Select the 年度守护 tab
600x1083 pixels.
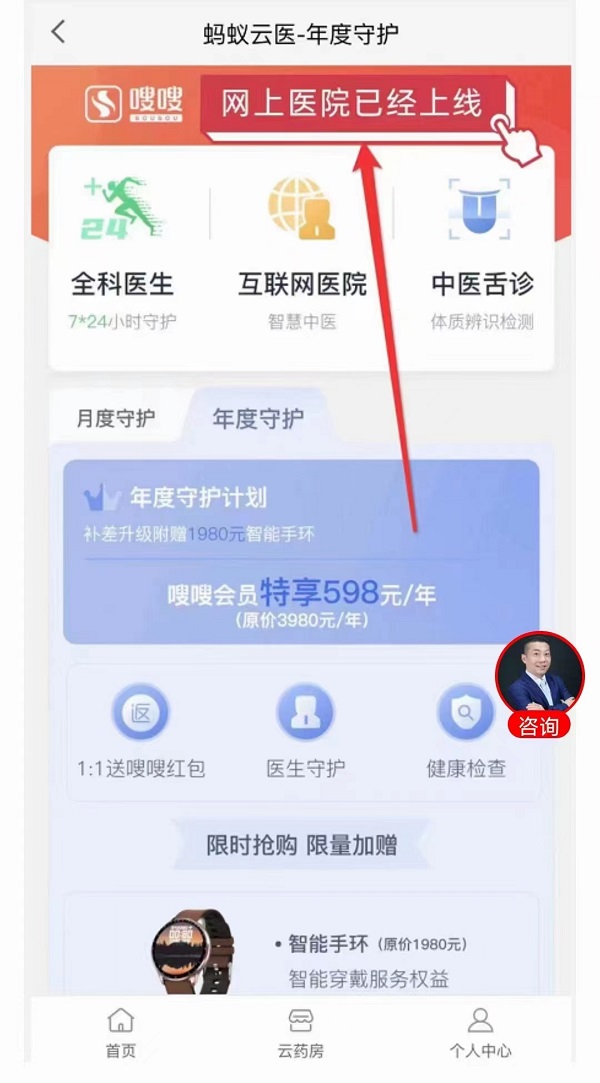(258, 418)
